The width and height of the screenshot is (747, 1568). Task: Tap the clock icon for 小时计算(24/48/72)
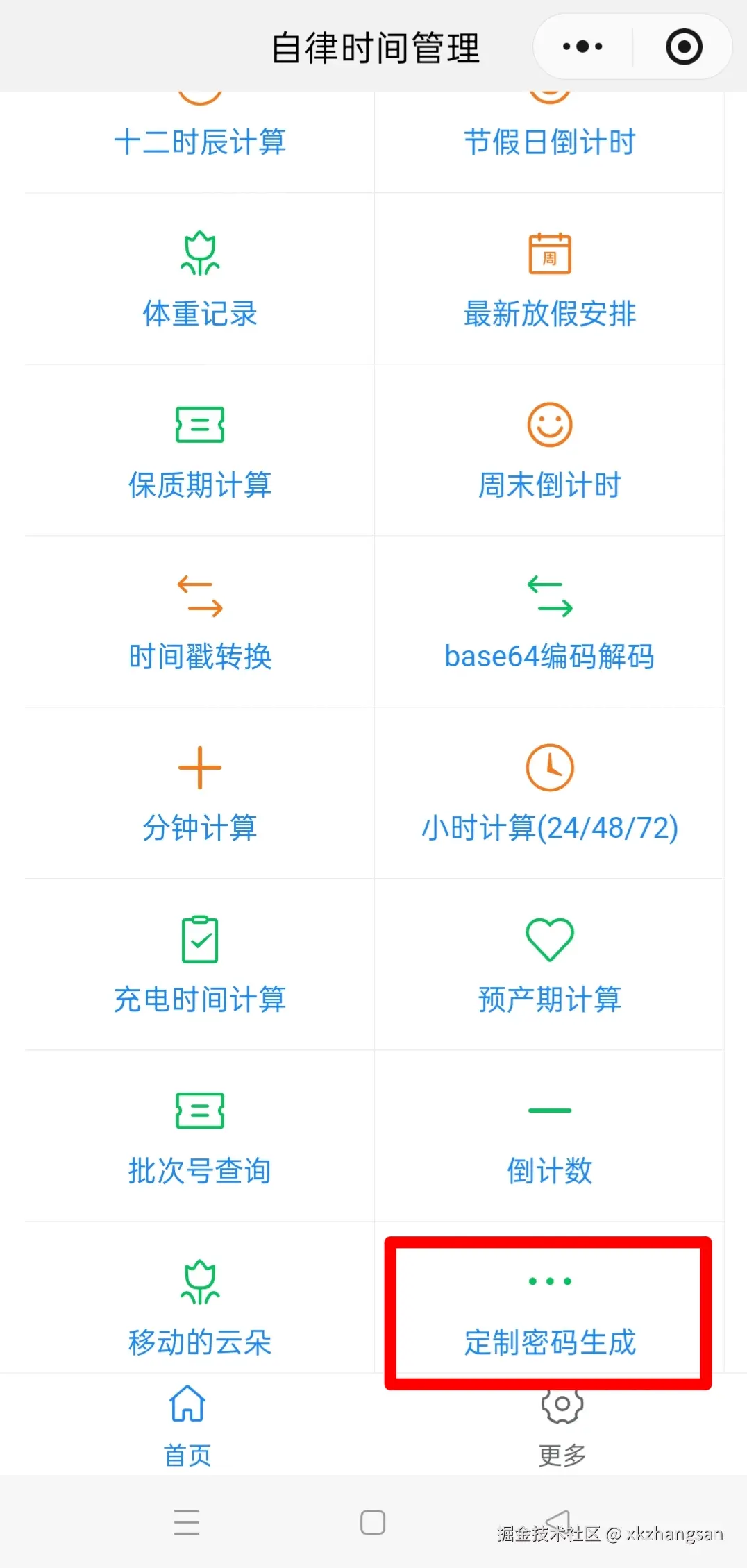pyautogui.click(x=549, y=768)
